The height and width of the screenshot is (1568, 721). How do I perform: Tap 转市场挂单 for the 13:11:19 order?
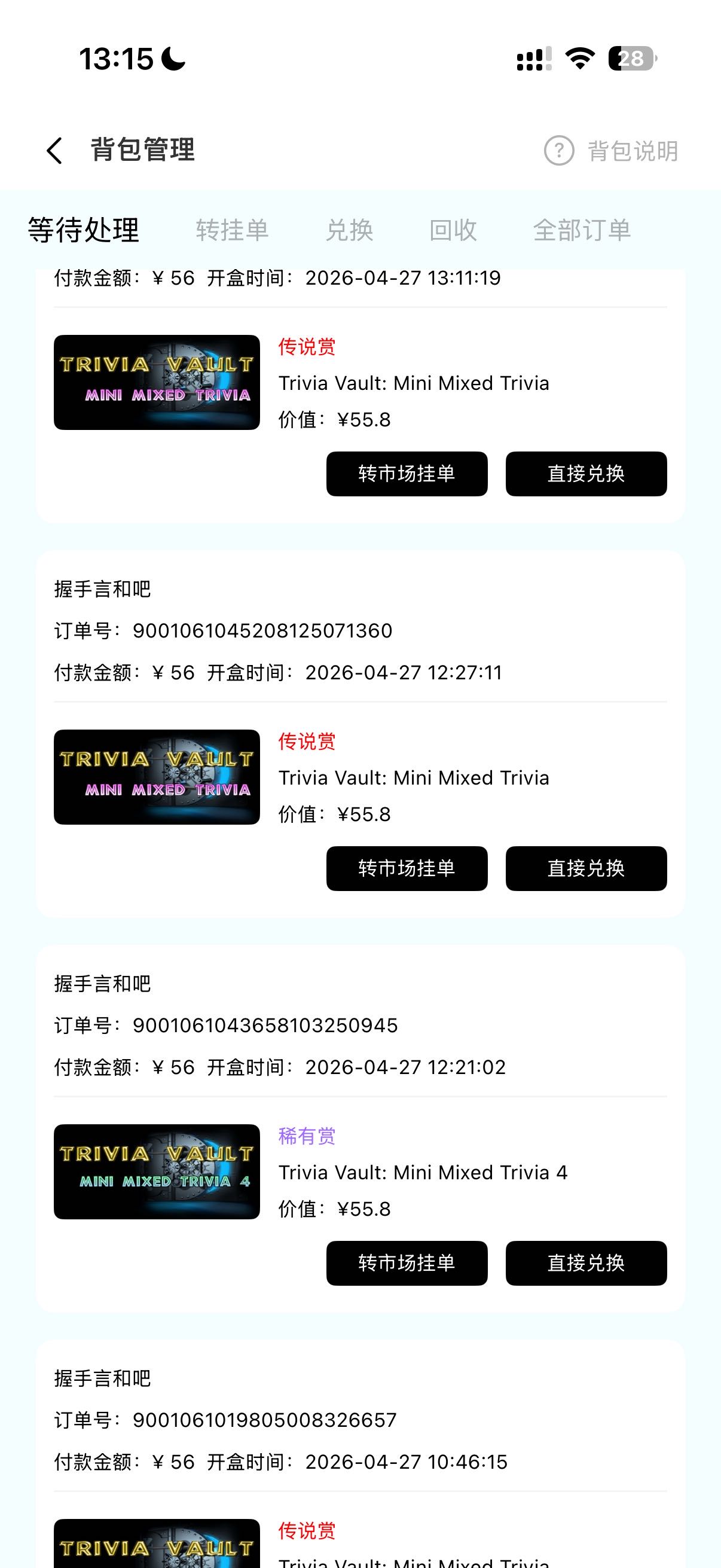pyautogui.click(x=407, y=474)
